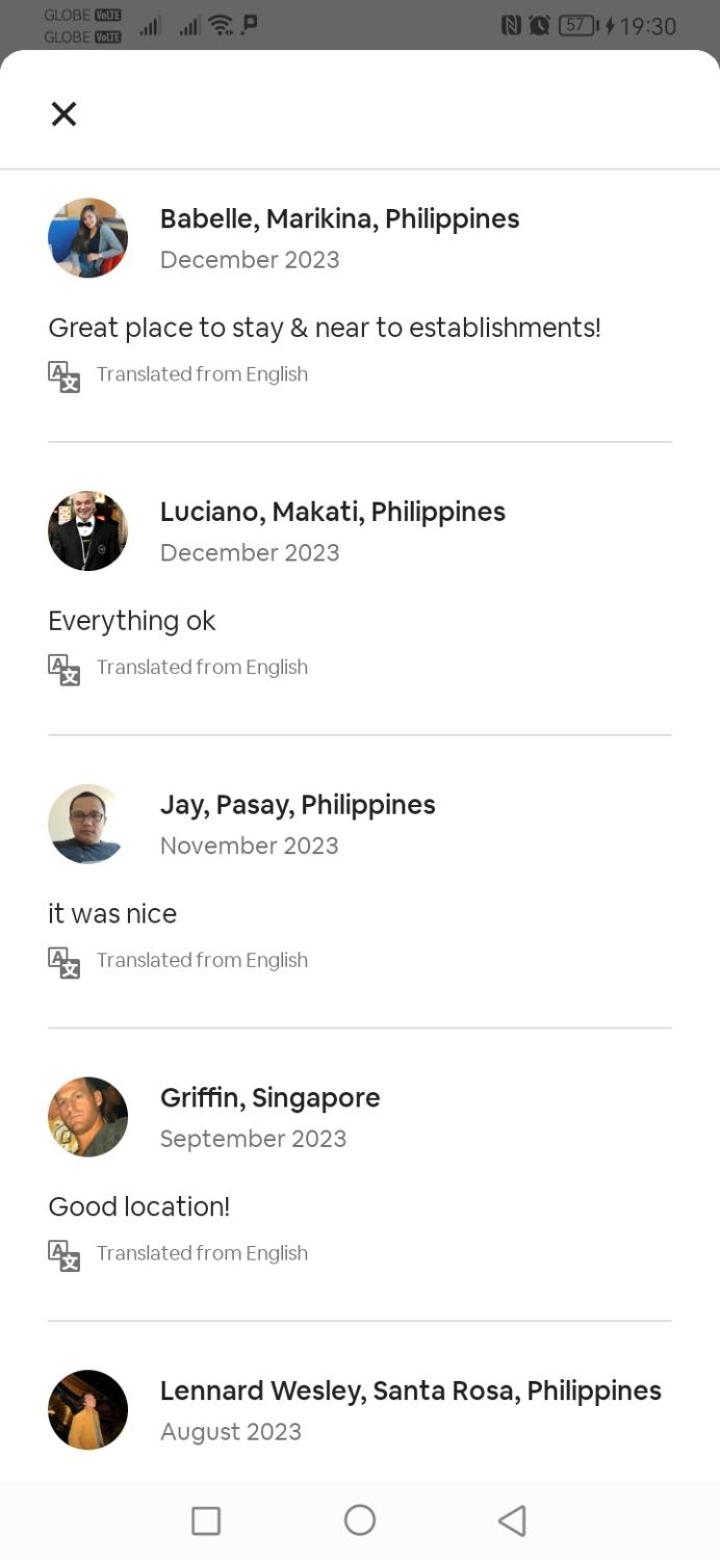Go to the home screen
Viewport: 720px width, 1560px height.
360,1520
